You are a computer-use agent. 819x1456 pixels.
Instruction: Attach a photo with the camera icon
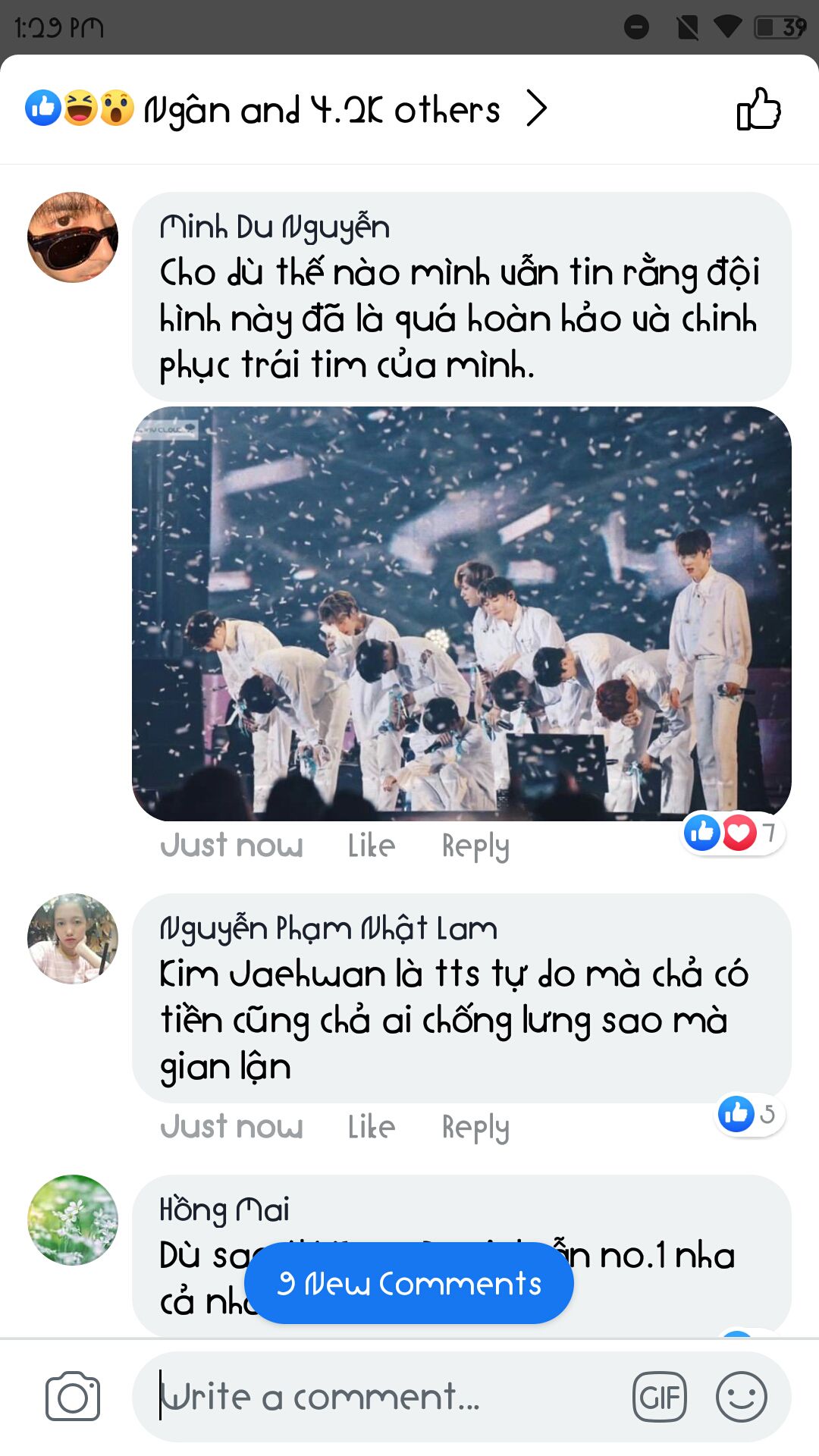pyautogui.click(x=73, y=1396)
